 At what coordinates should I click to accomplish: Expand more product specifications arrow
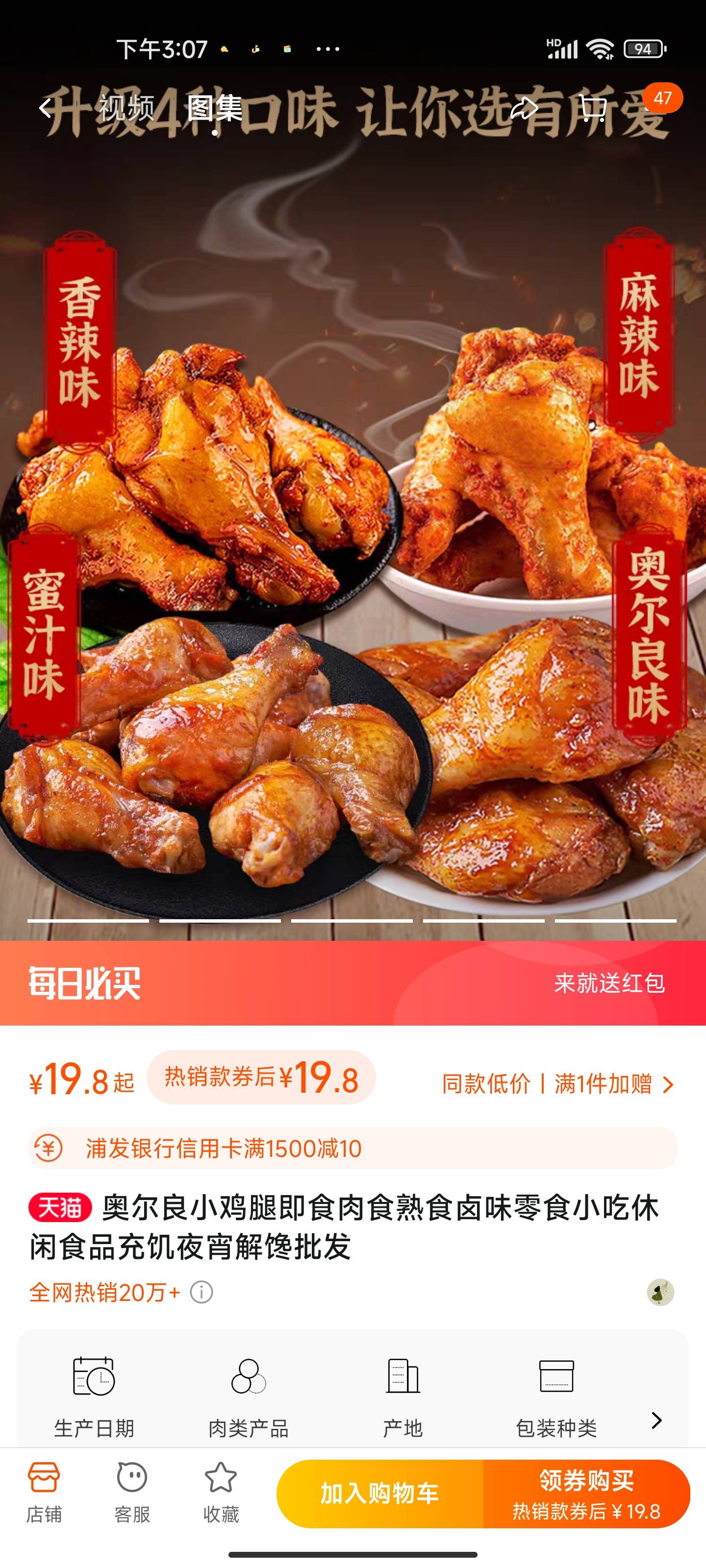[x=656, y=1420]
